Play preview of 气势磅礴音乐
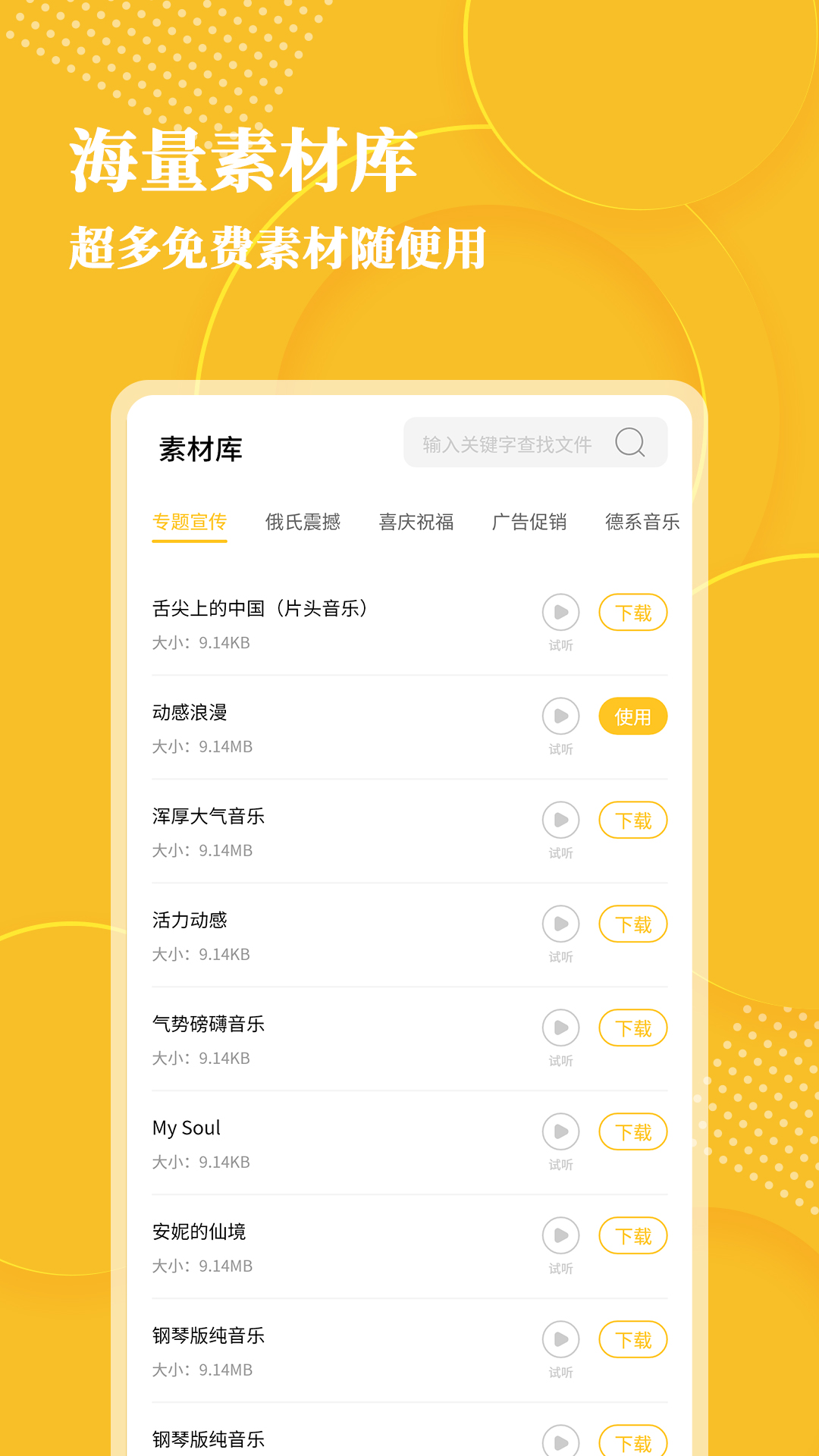The image size is (819, 1456). 560,1028
